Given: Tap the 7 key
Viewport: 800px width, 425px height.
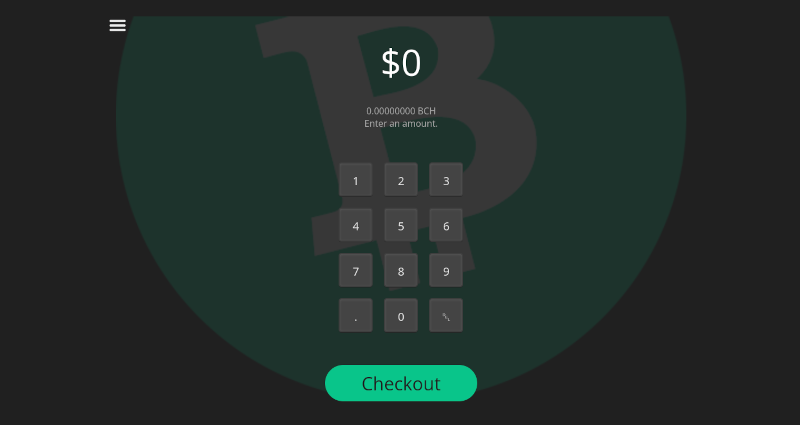Looking at the screenshot, I should click(356, 270).
